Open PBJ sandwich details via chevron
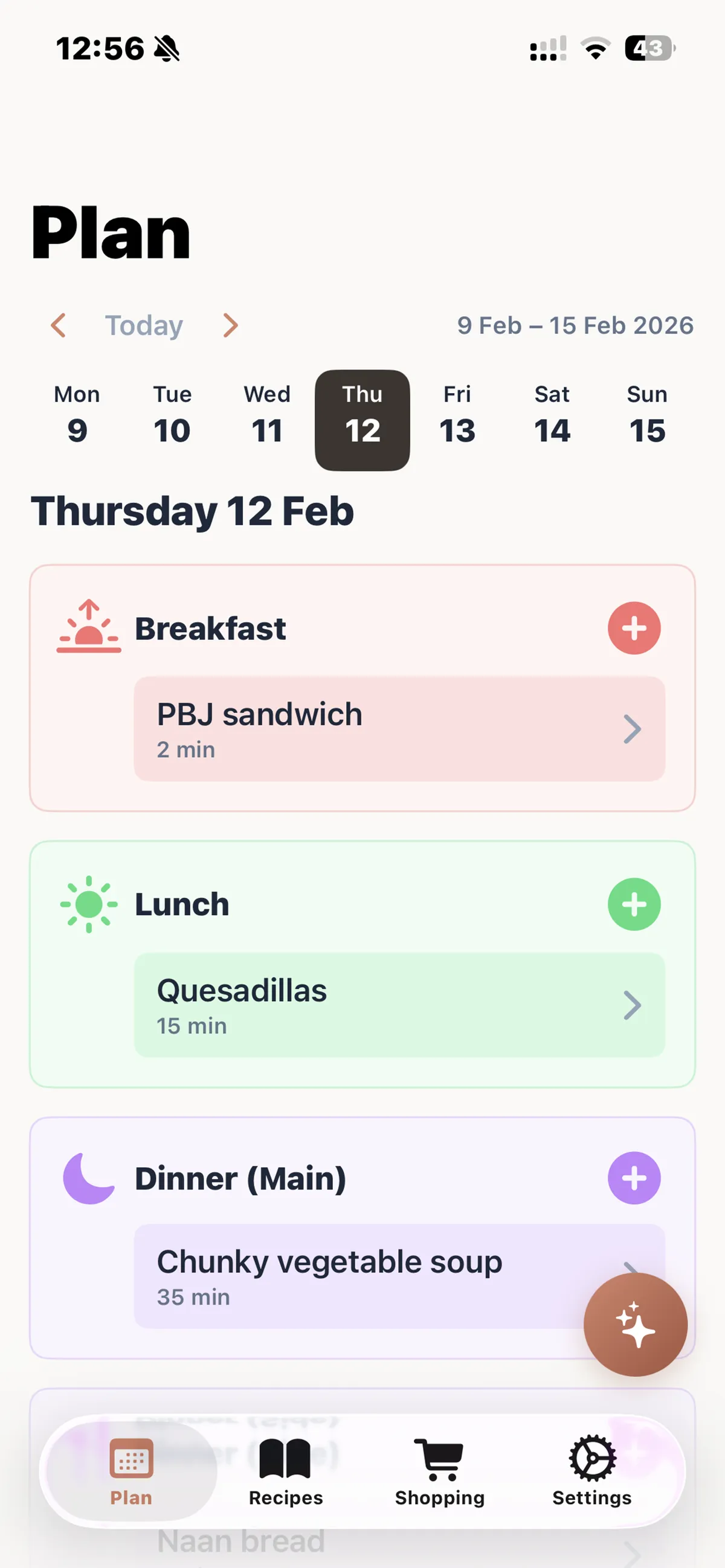The image size is (725, 1568). (x=632, y=729)
